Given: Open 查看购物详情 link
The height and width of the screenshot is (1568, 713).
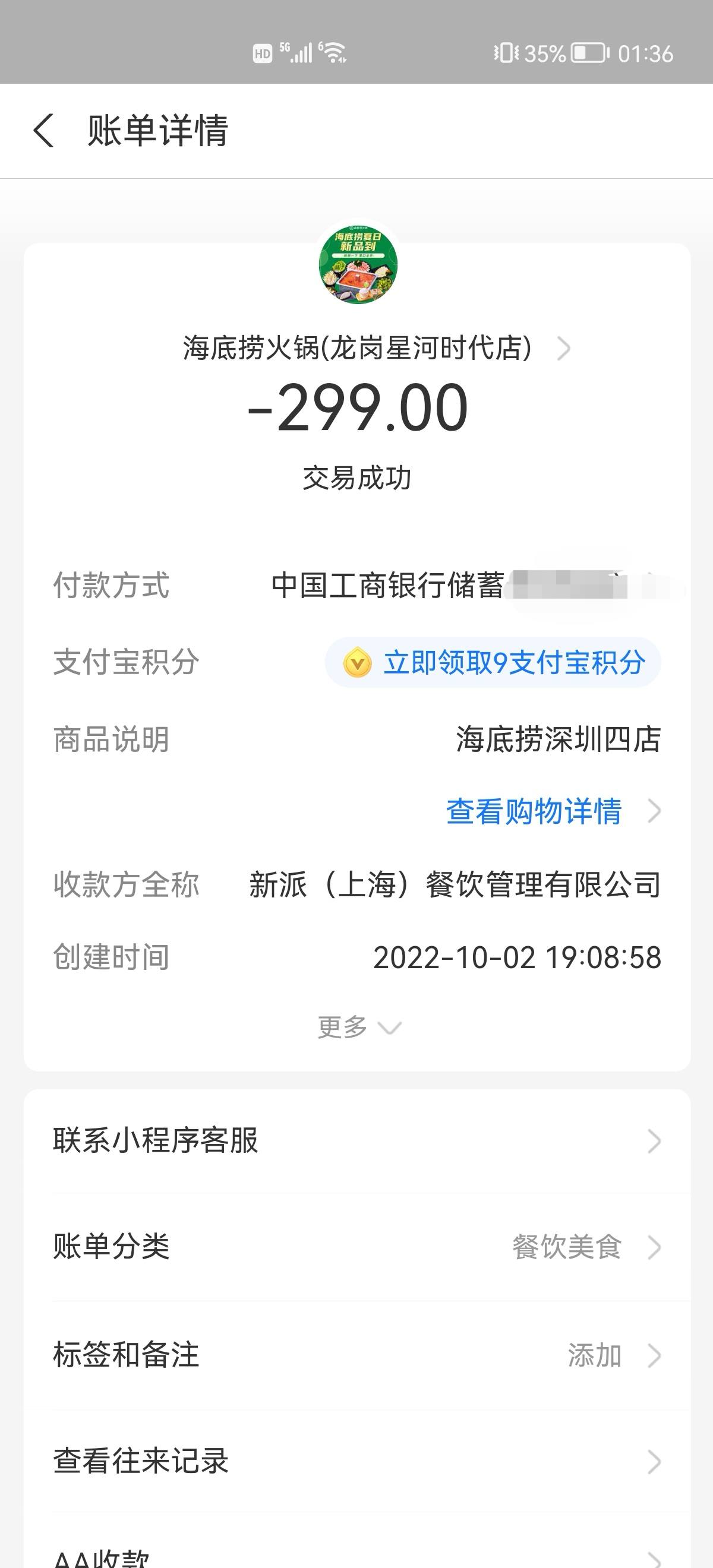Looking at the screenshot, I should (x=553, y=811).
